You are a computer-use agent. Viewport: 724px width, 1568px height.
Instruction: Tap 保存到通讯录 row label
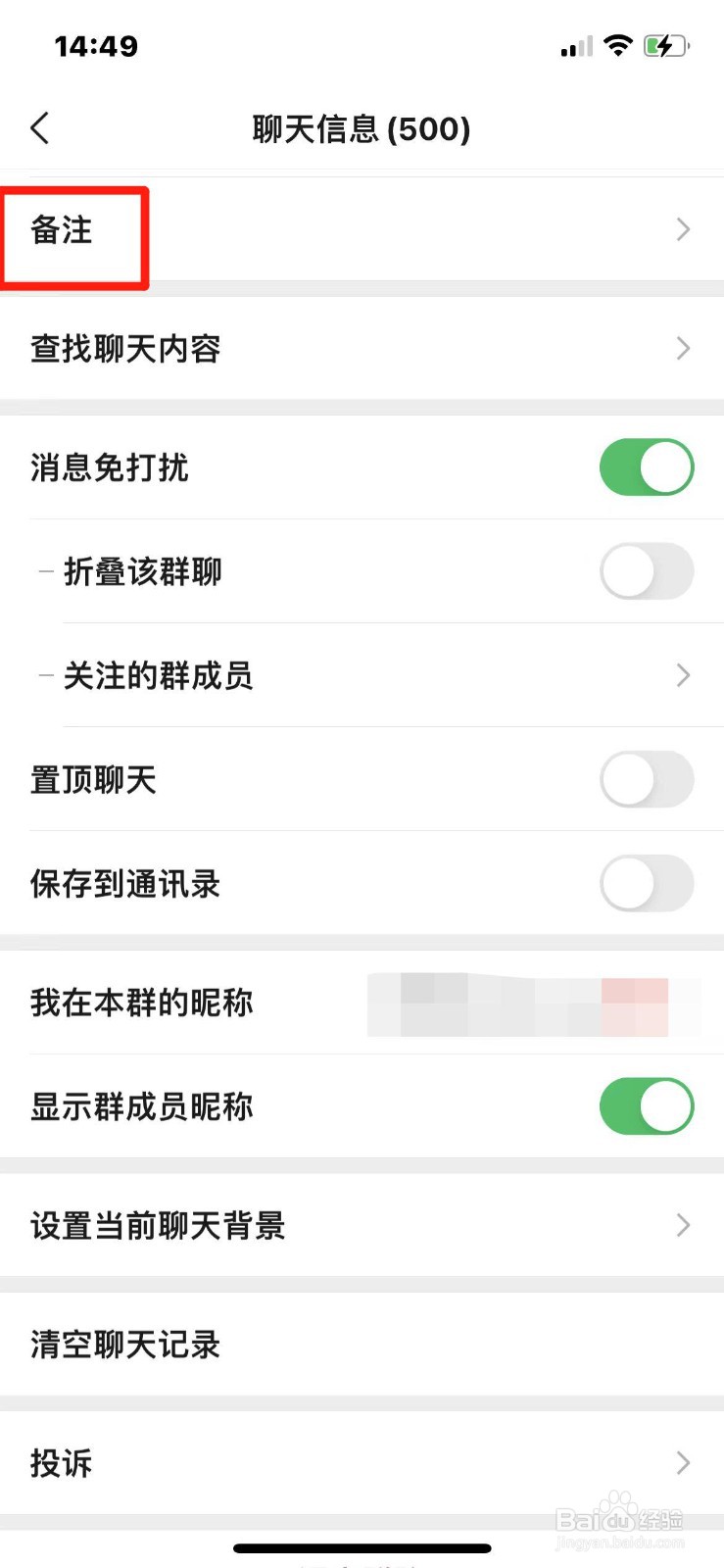[x=124, y=883]
